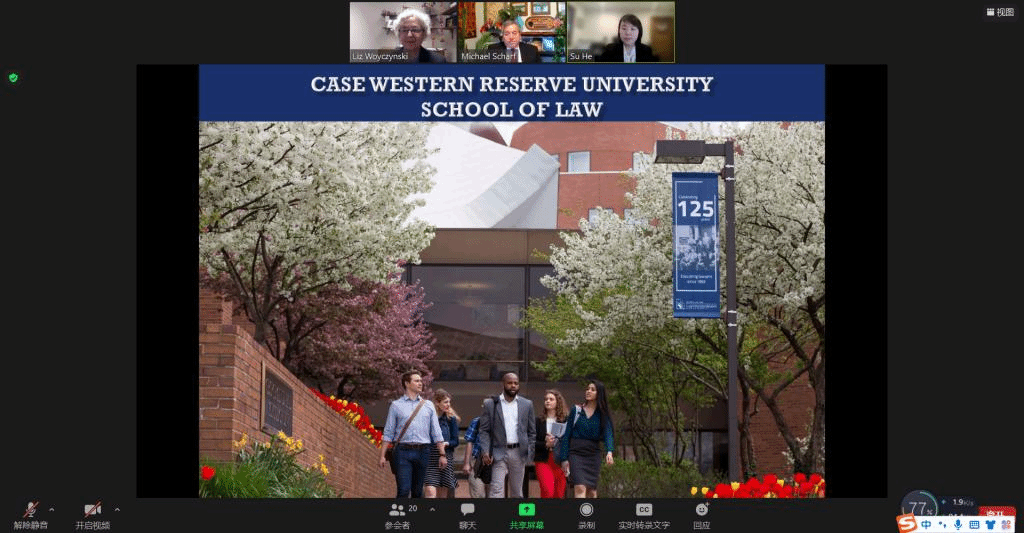Open the green encryption shield info
The image size is (1024, 533).
point(13,77)
